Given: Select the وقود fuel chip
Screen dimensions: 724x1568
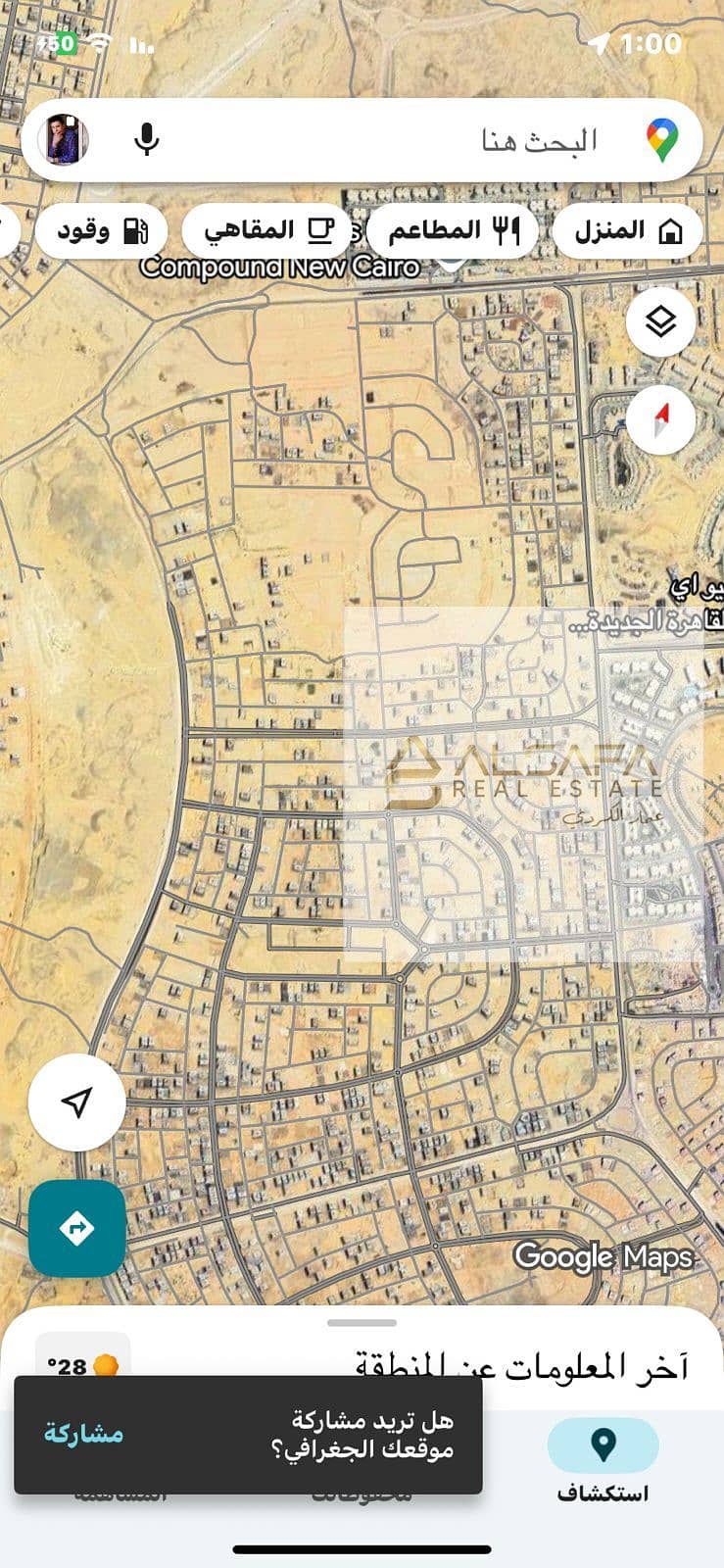Looking at the screenshot, I should coord(102,231).
